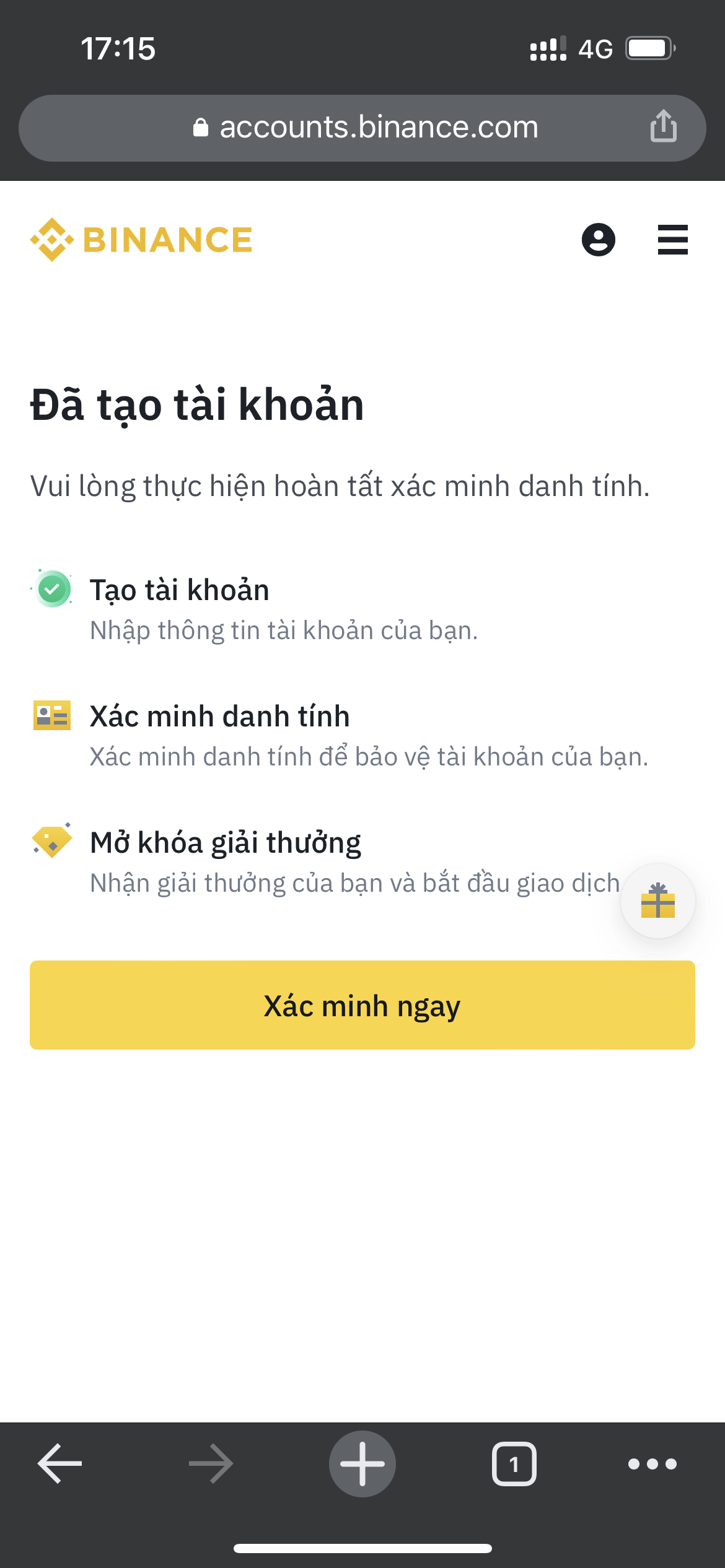Open the browser's three-dot menu
Viewport: 725px width, 1568px height.
(x=652, y=1464)
